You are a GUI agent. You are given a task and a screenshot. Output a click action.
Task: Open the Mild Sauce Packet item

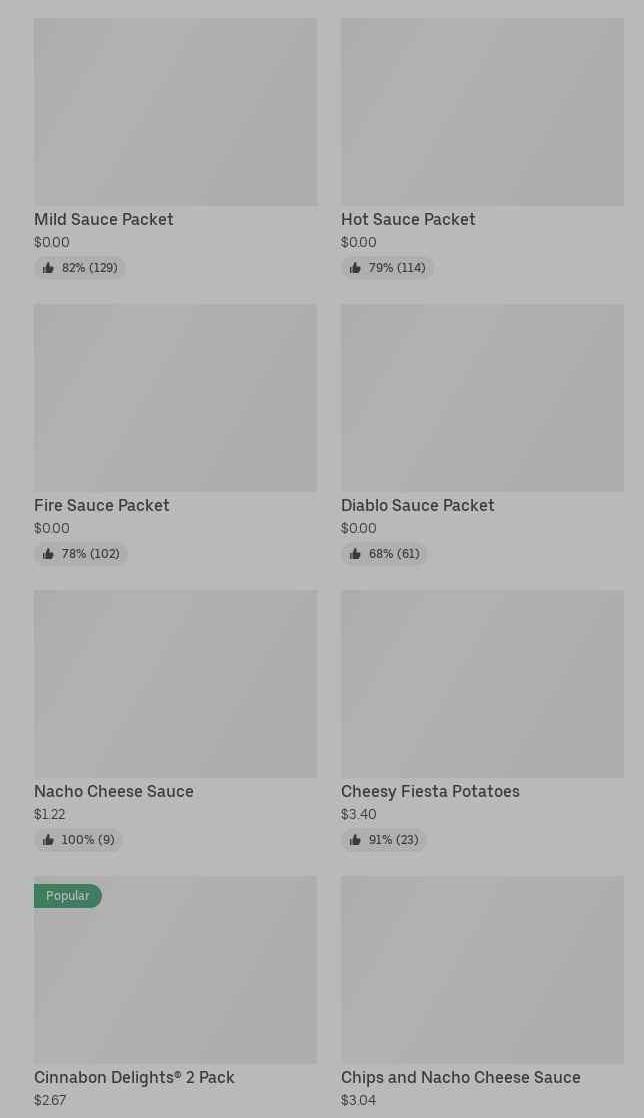tap(175, 148)
